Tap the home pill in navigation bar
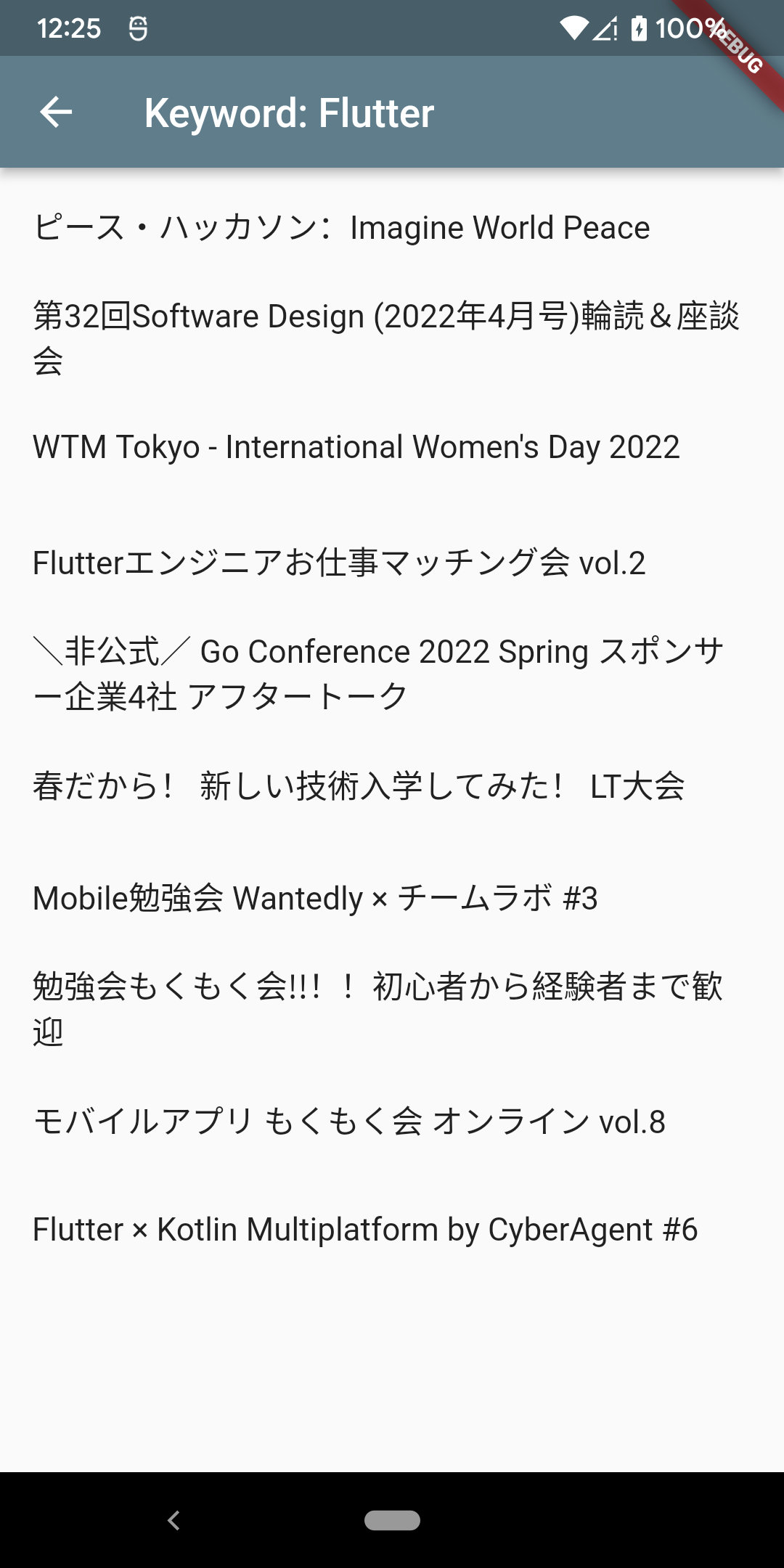The height and width of the screenshot is (1568, 784). click(x=392, y=1520)
